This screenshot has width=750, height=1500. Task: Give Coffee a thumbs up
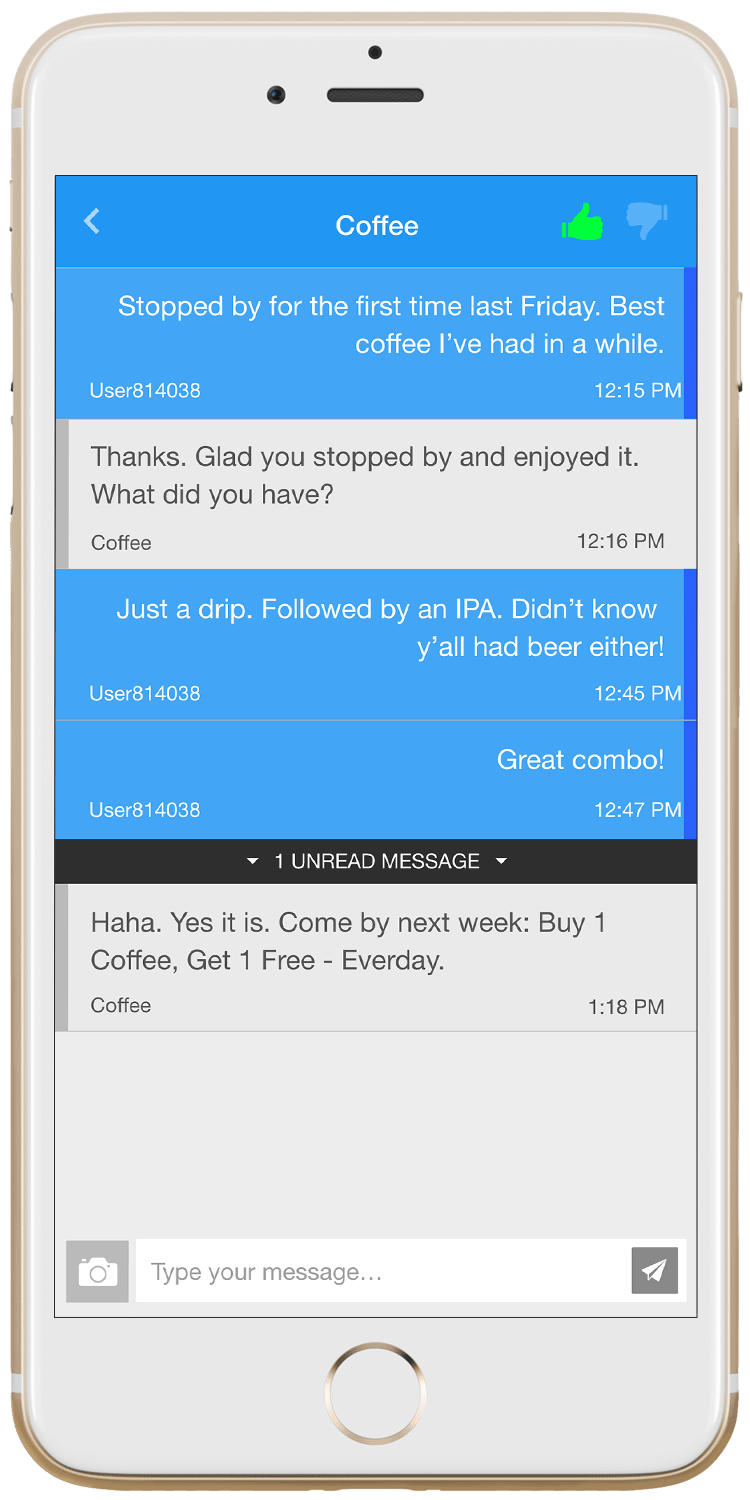coord(582,222)
